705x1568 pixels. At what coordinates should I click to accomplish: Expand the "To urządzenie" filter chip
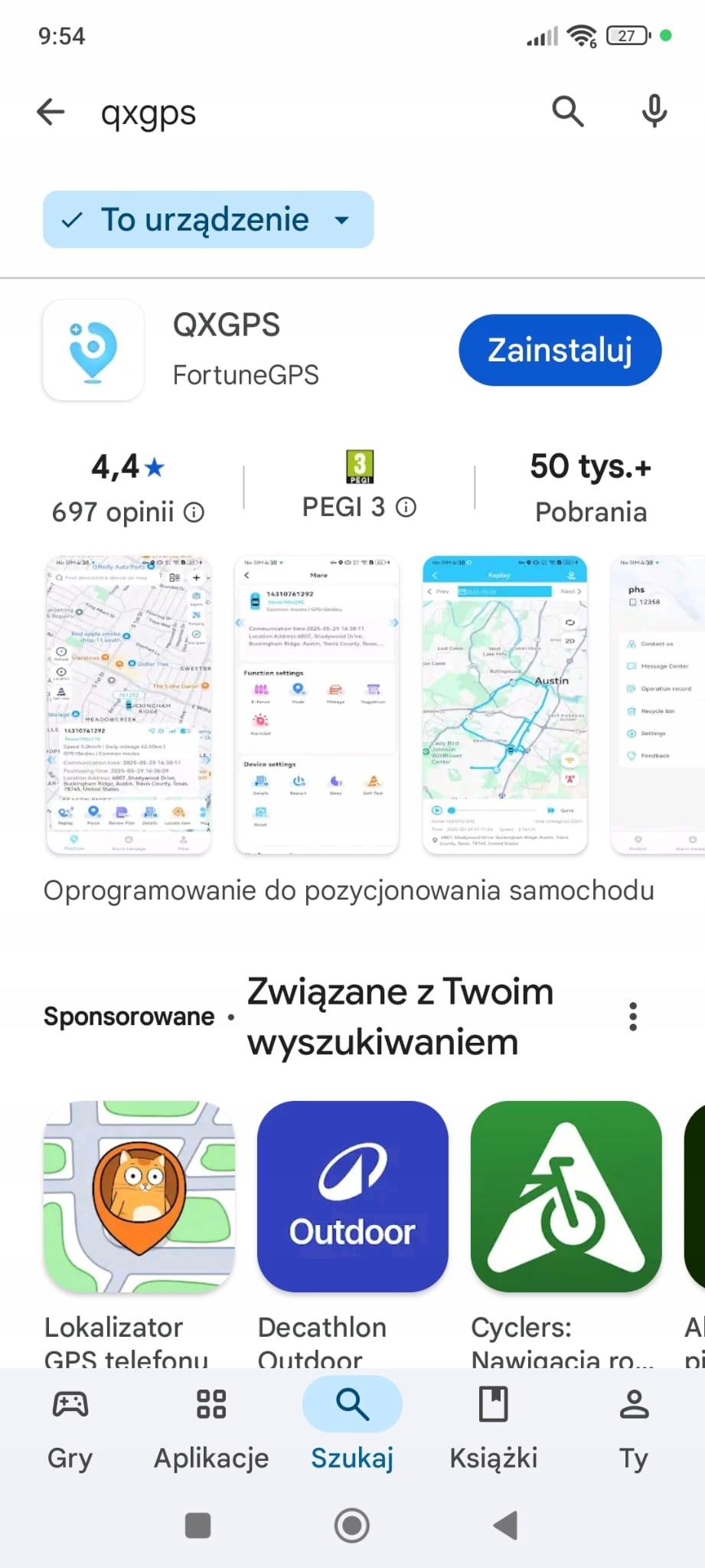coord(208,220)
